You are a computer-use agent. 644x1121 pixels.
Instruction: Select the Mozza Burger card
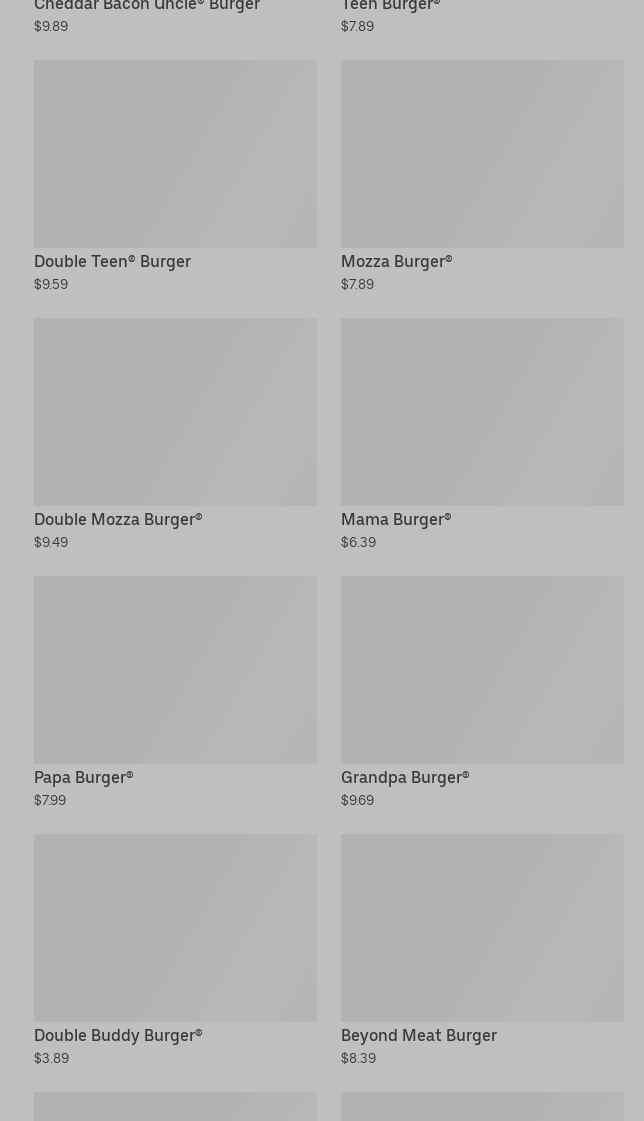click(482, 175)
